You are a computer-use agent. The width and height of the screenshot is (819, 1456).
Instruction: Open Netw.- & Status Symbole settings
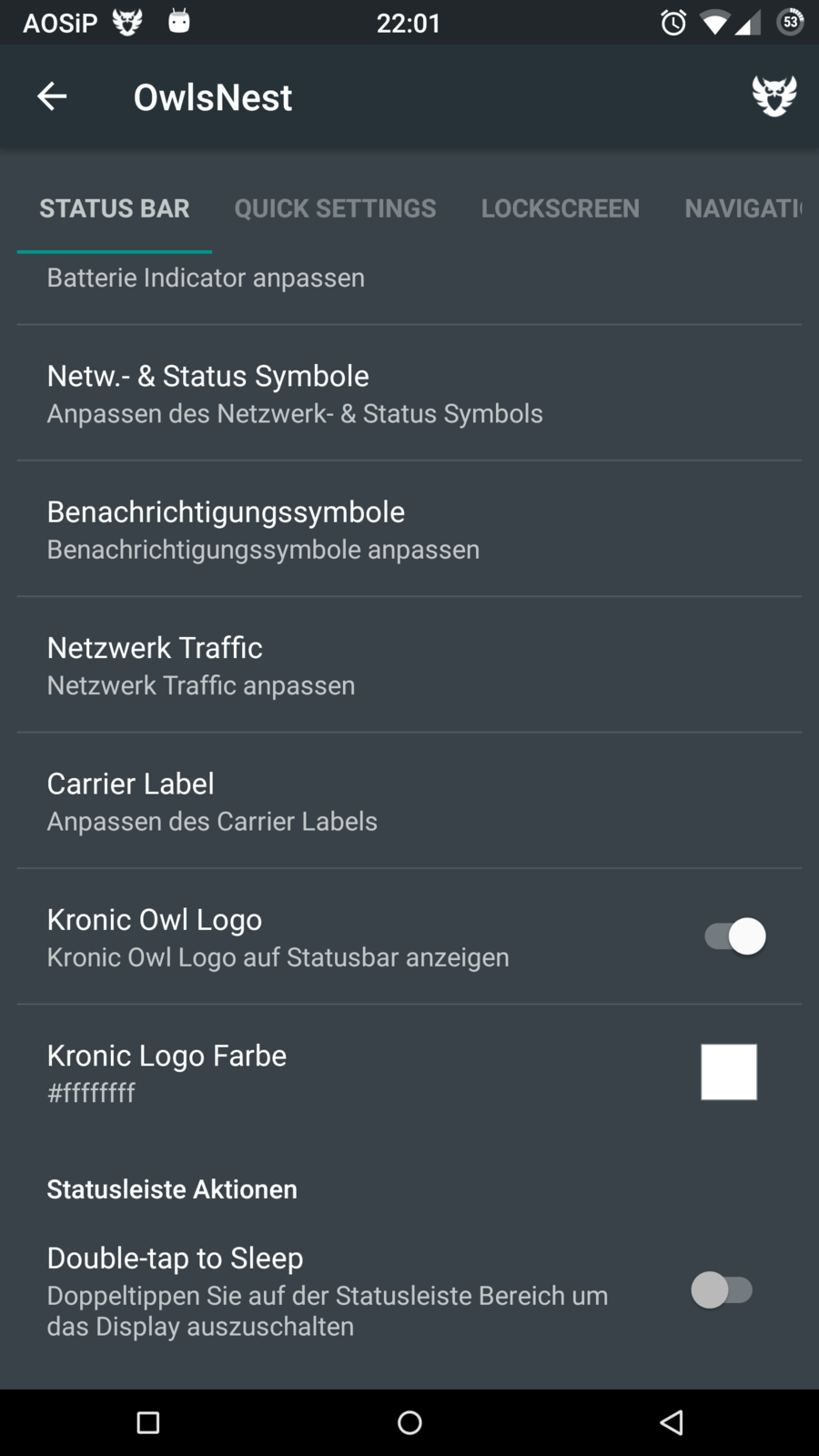coord(409,393)
